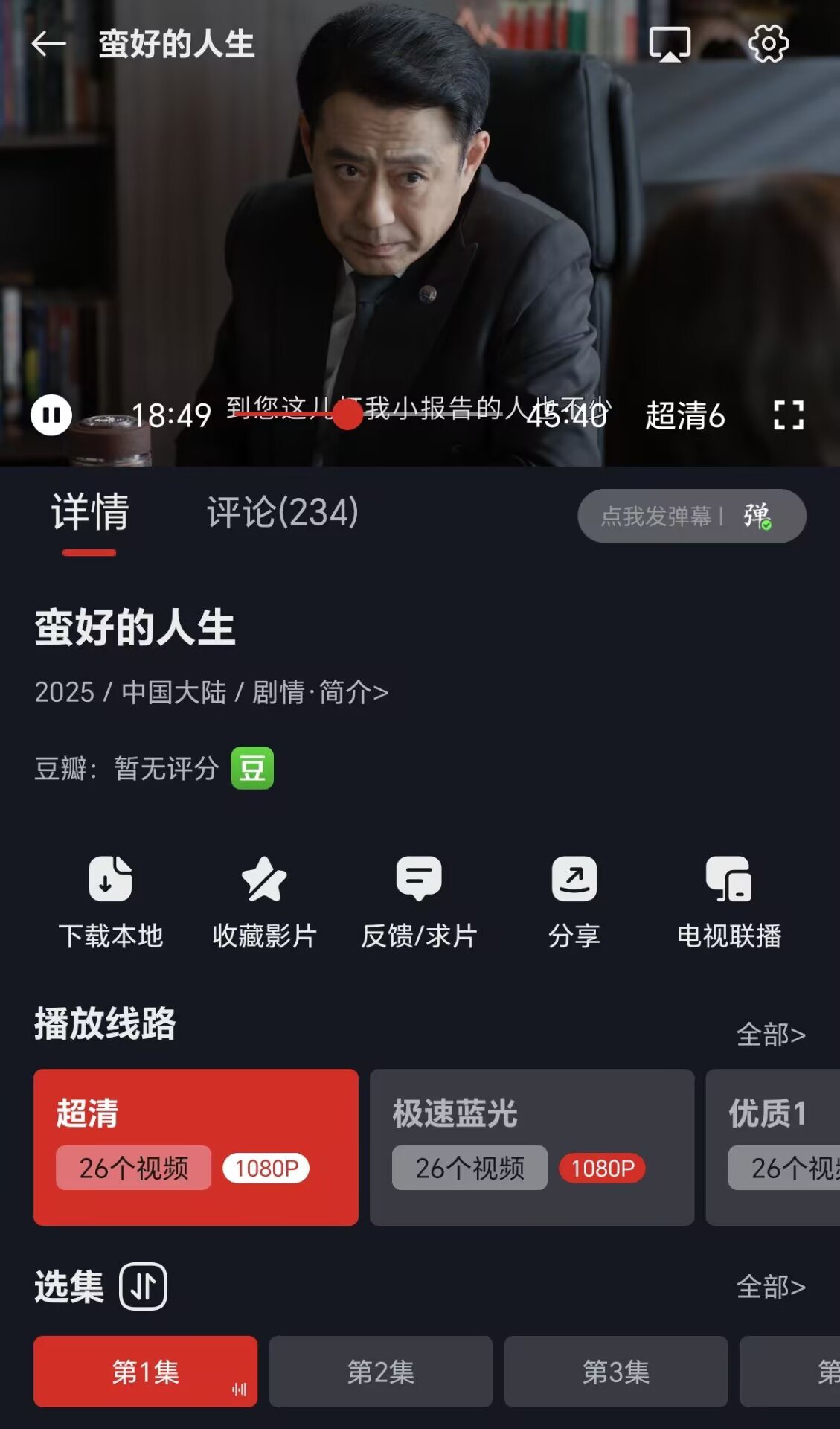View all playback lines via 全部
This screenshot has height=1429, width=840.
tap(771, 1035)
